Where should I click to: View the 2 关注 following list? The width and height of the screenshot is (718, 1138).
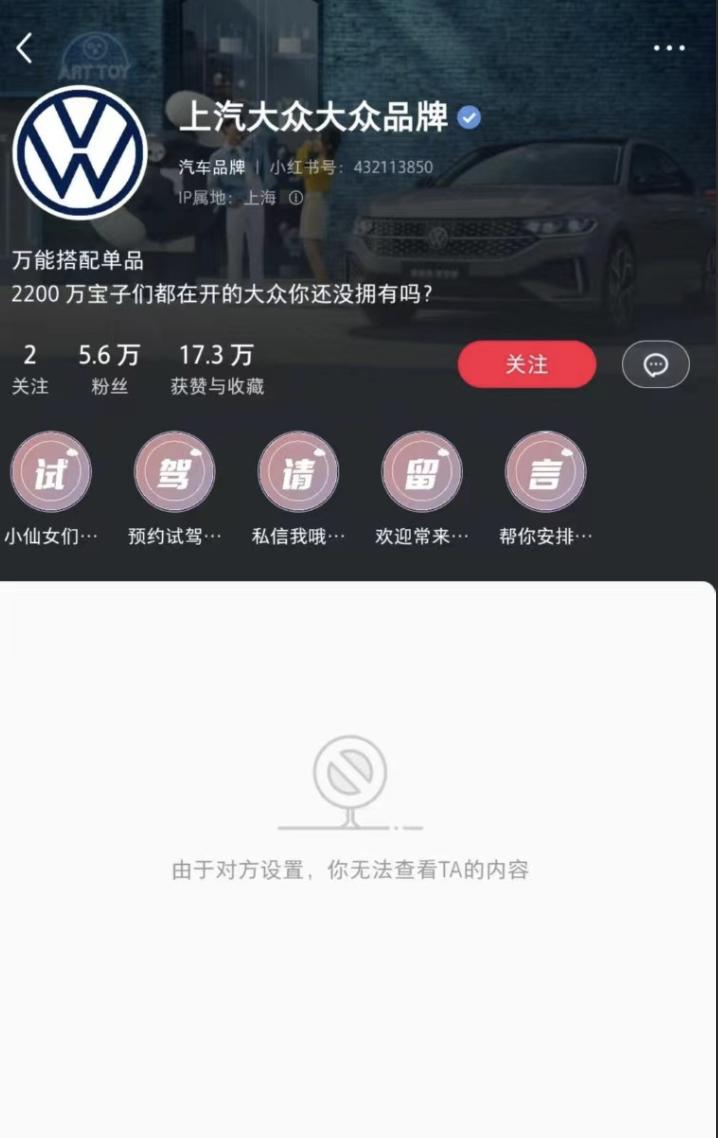30,369
